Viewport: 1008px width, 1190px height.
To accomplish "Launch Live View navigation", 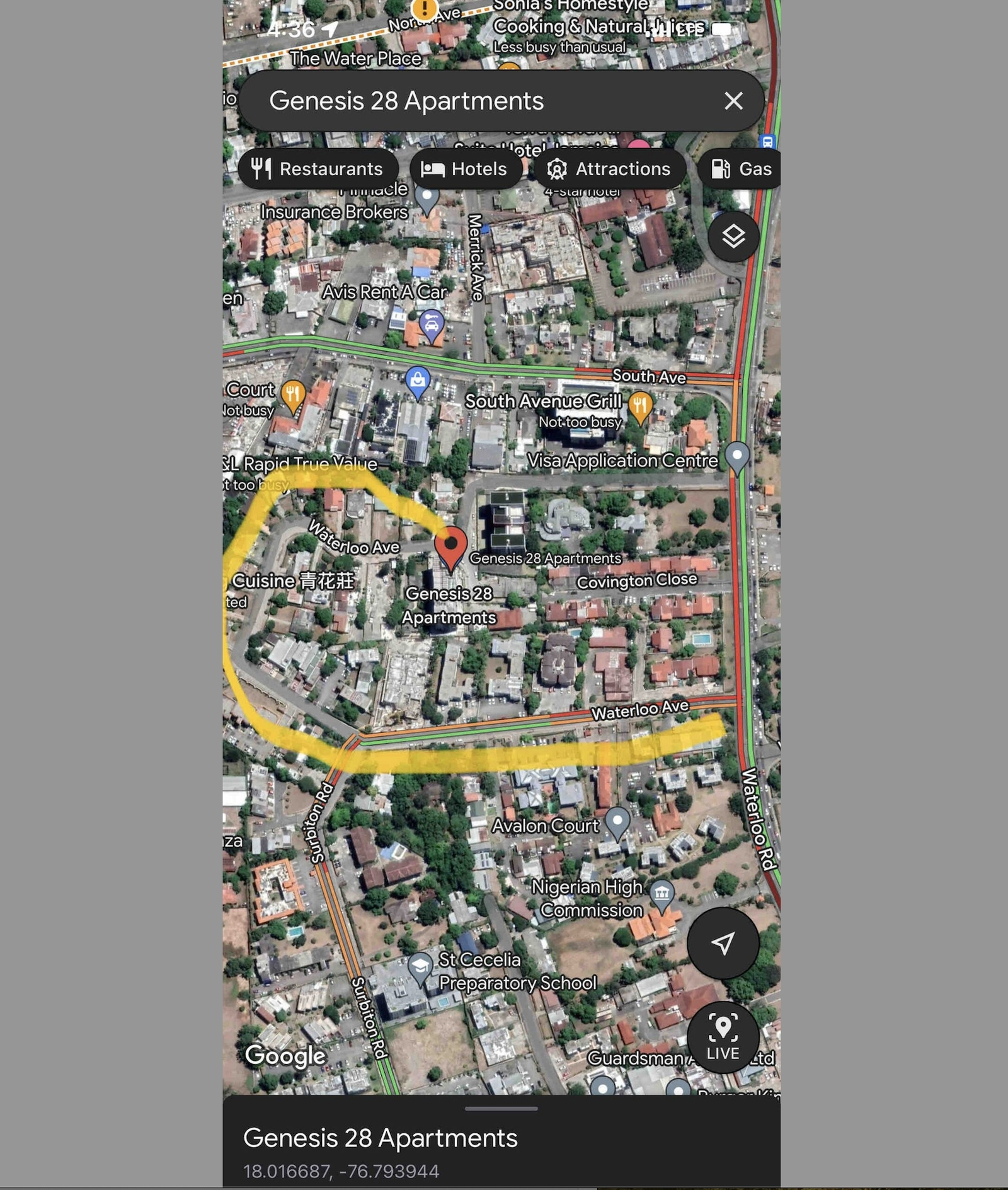I will coord(723,1039).
